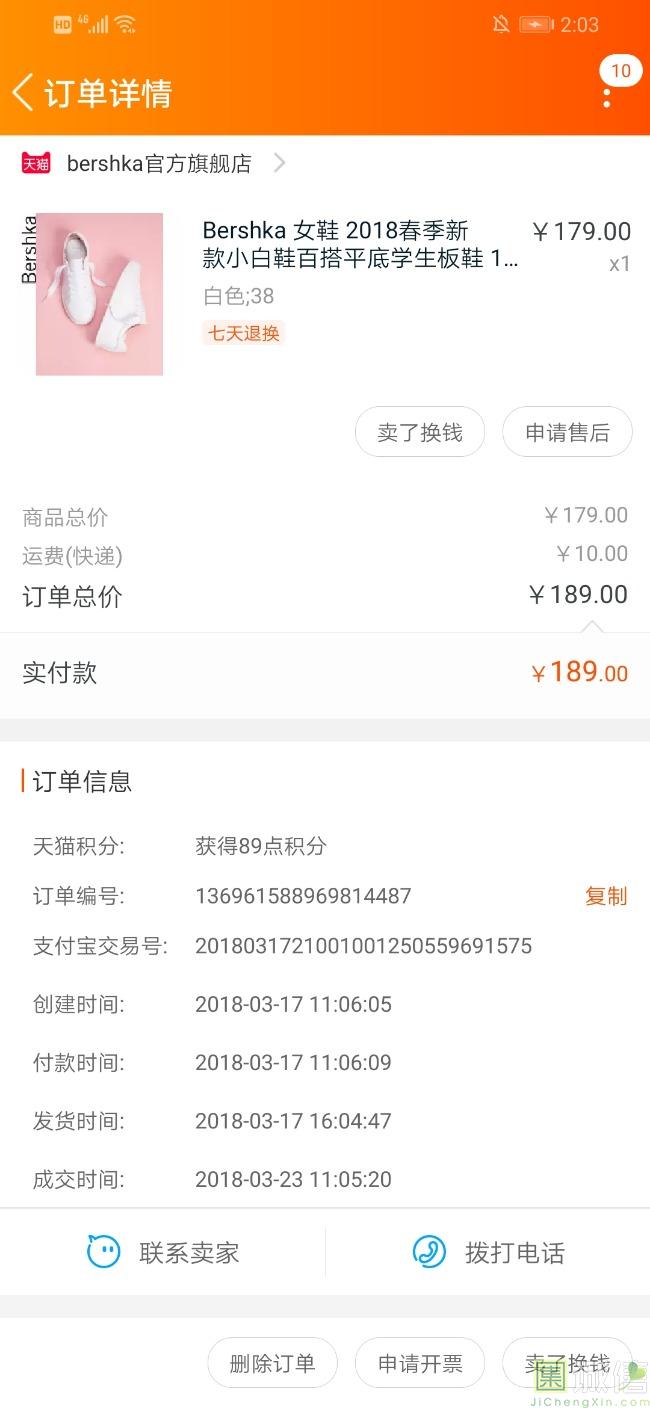This screenshot has height=1408, width=650.
Task: Request an invoice via 申请开票
Action: [420, 1363]
